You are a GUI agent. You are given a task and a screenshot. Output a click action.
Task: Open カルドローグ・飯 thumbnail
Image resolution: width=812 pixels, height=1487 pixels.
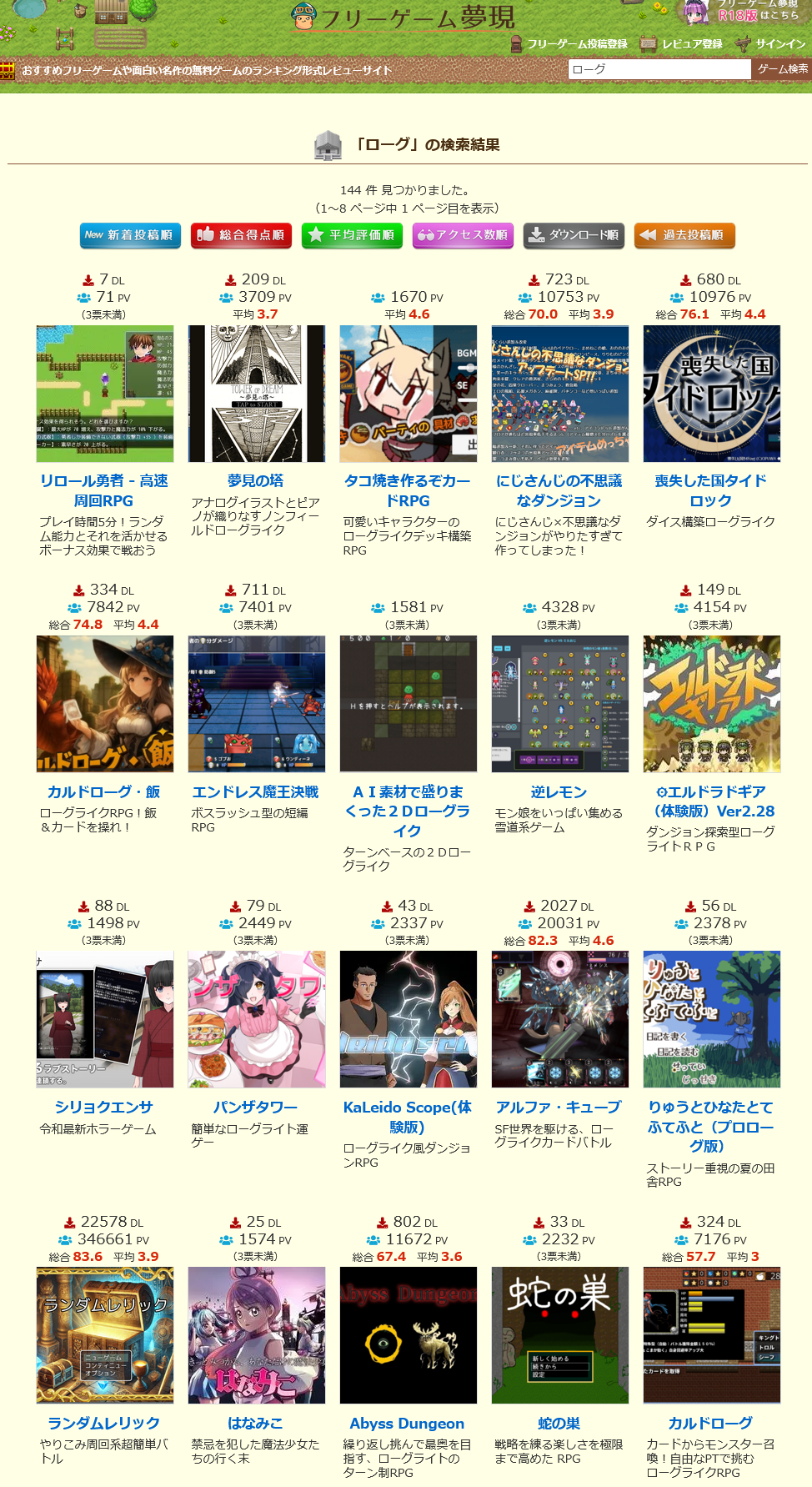[x=105, y=704]
